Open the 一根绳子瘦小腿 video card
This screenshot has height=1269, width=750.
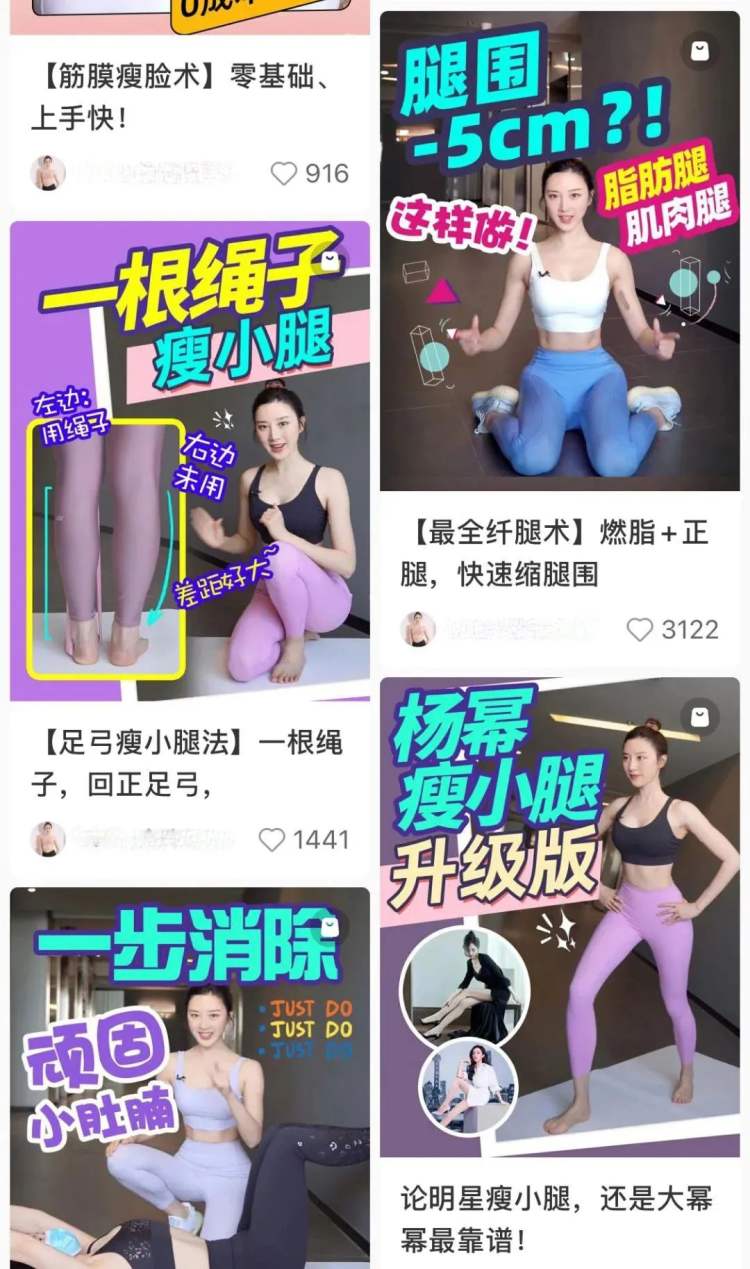pos(190,460)
